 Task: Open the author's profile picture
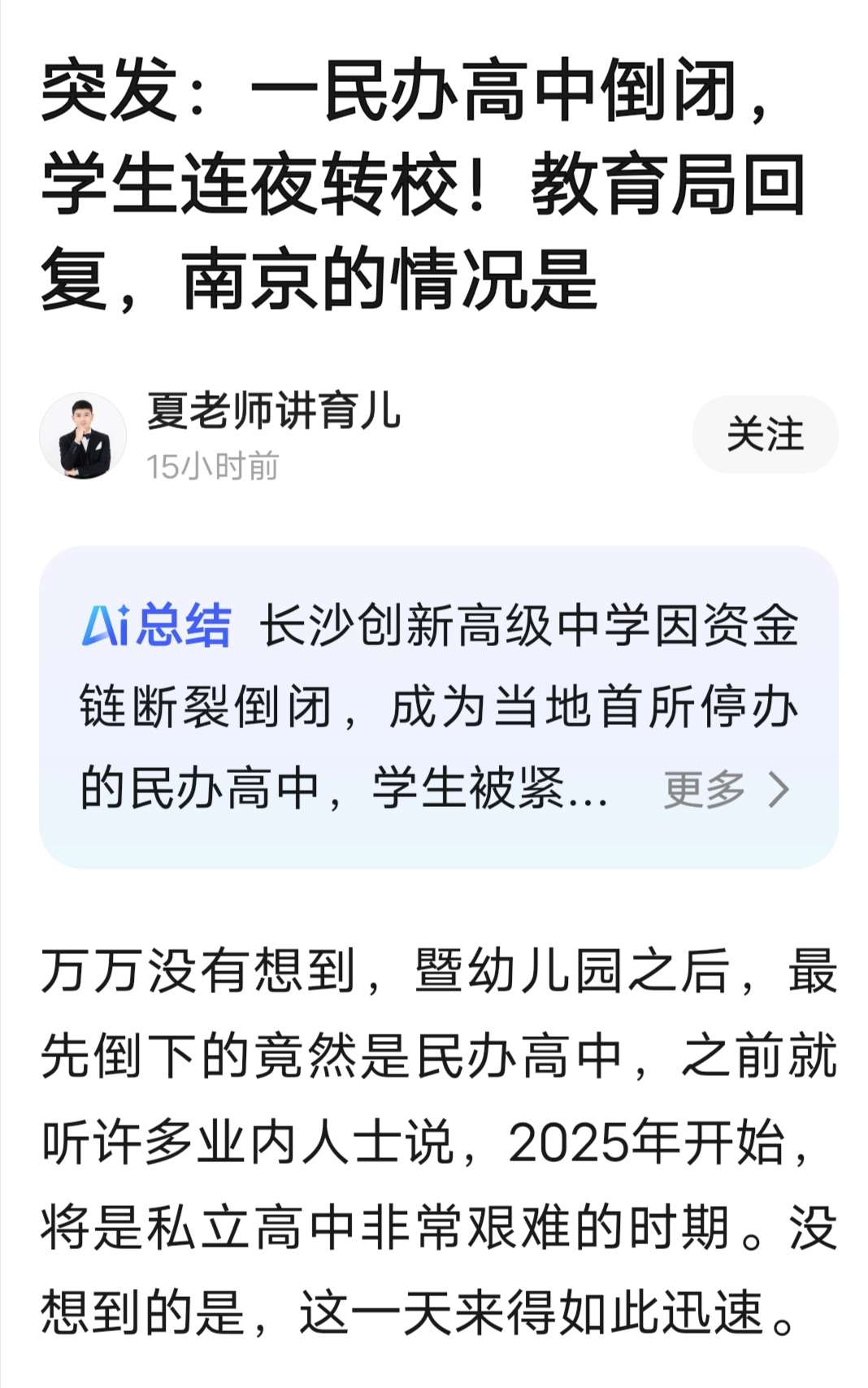[x=83, y=436]
